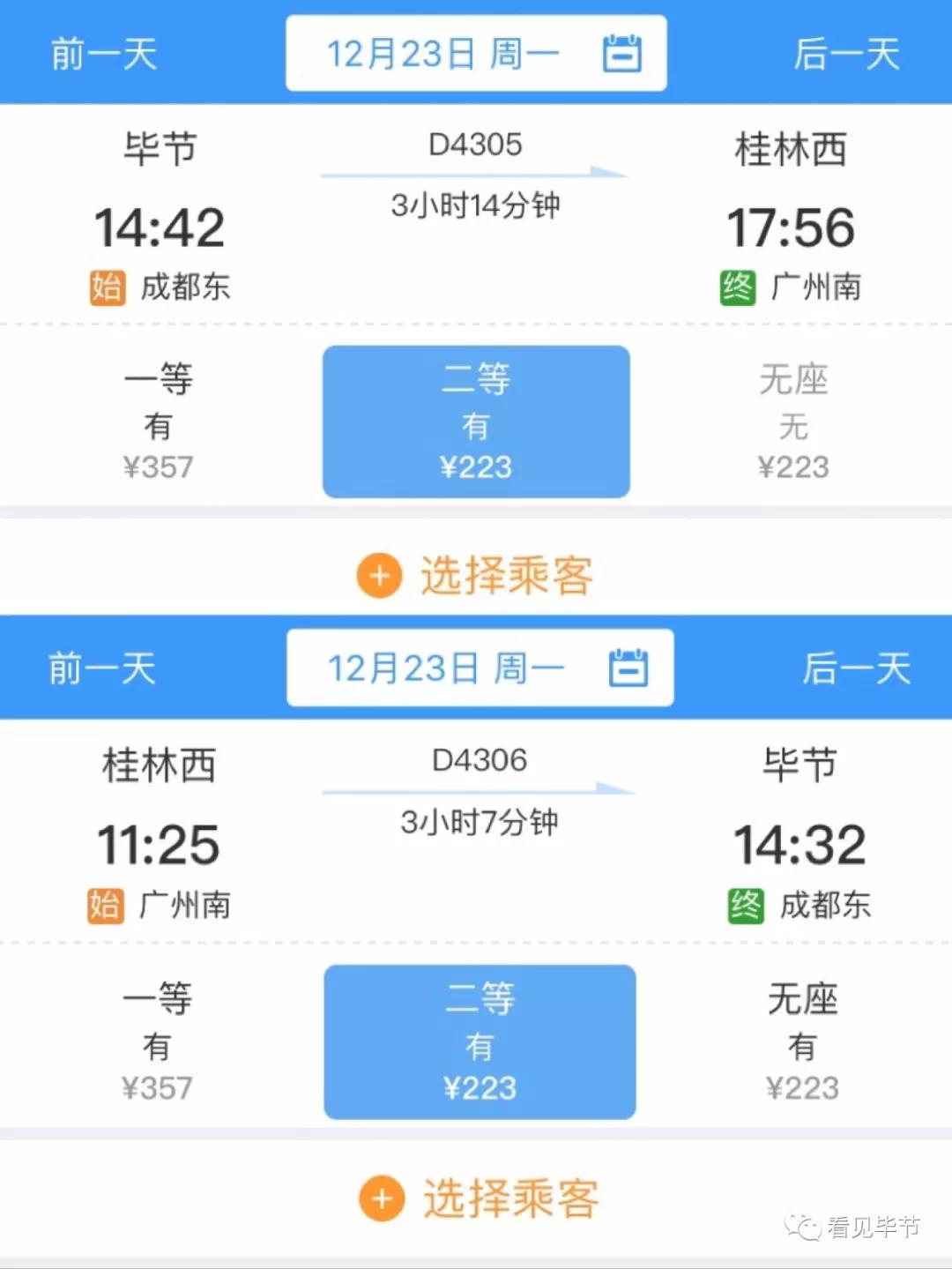Click the 选择乘客 button for D4305
Screen dimensions: 952x1269
[507, 575]
